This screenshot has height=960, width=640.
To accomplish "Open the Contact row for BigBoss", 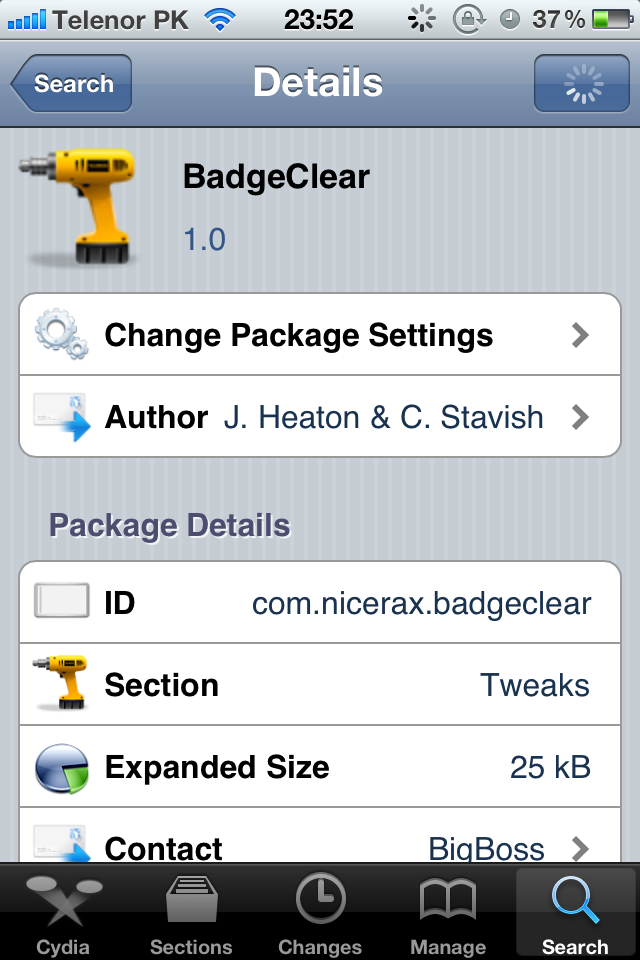I will 320,846.
